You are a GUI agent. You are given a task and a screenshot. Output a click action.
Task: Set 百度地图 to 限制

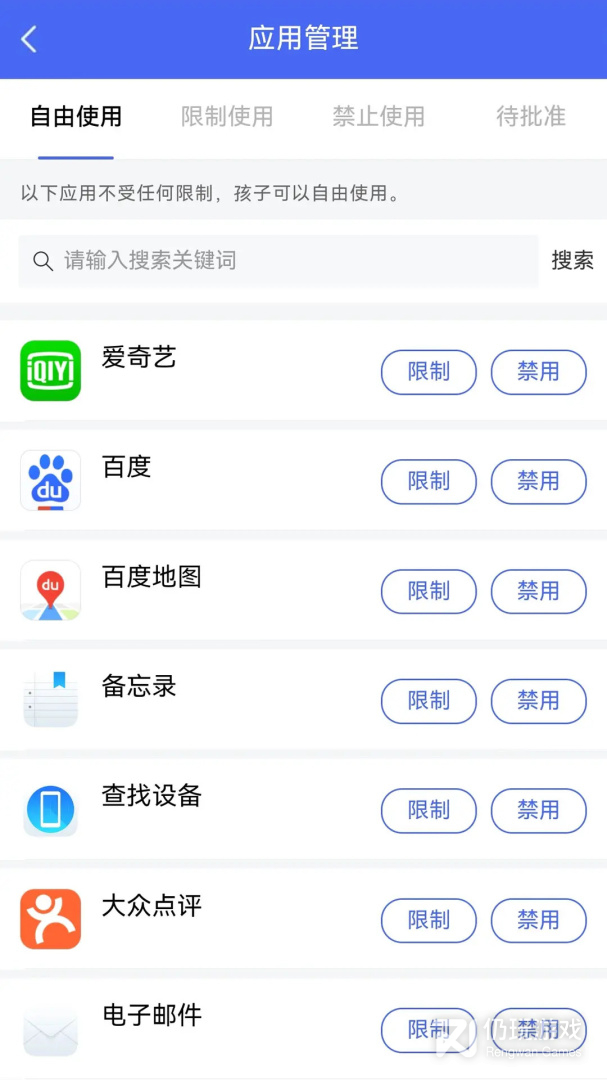coord(429,592)
